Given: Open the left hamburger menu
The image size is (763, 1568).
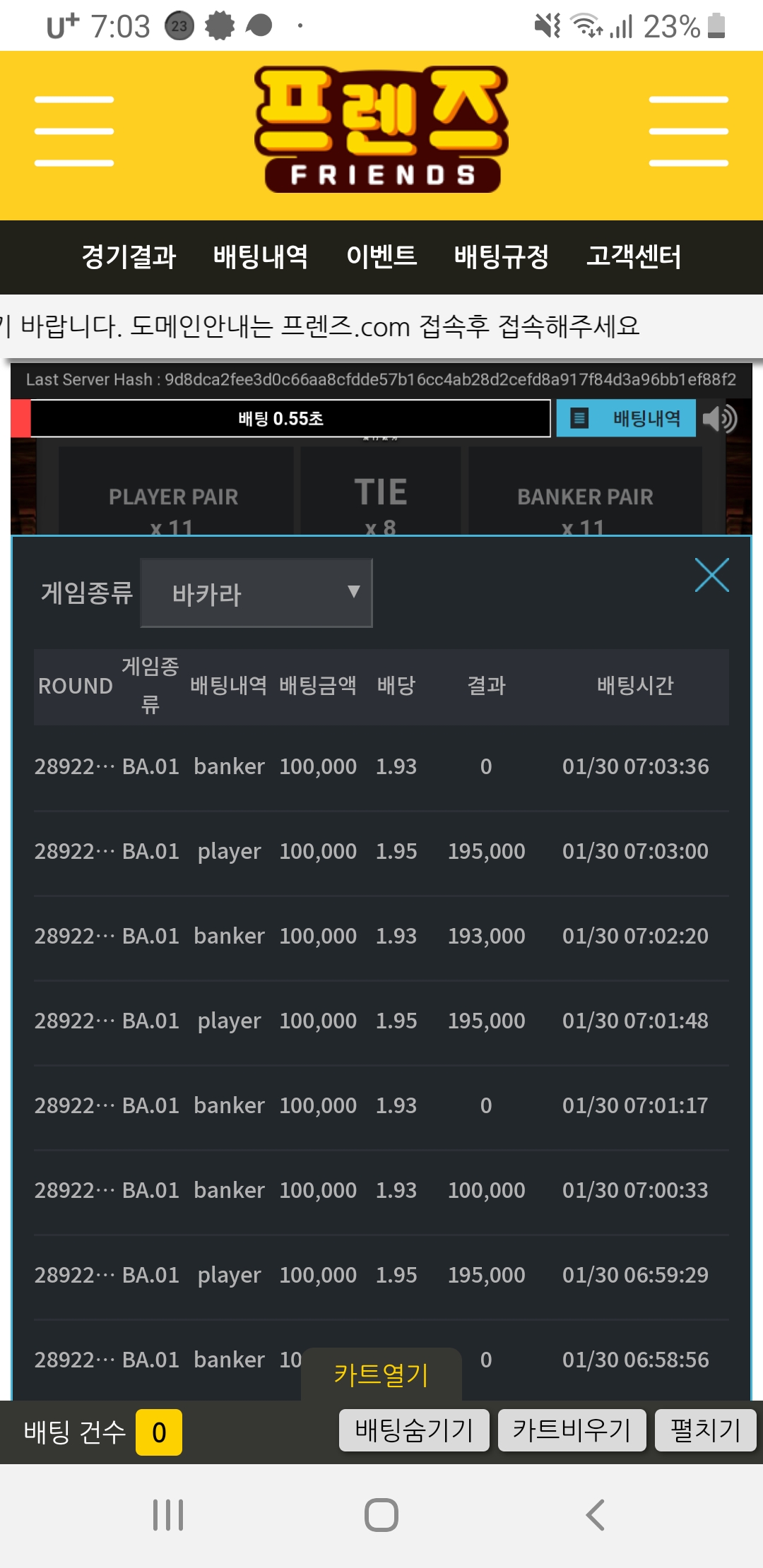Looking at the screenshot, I should [74, 131].
